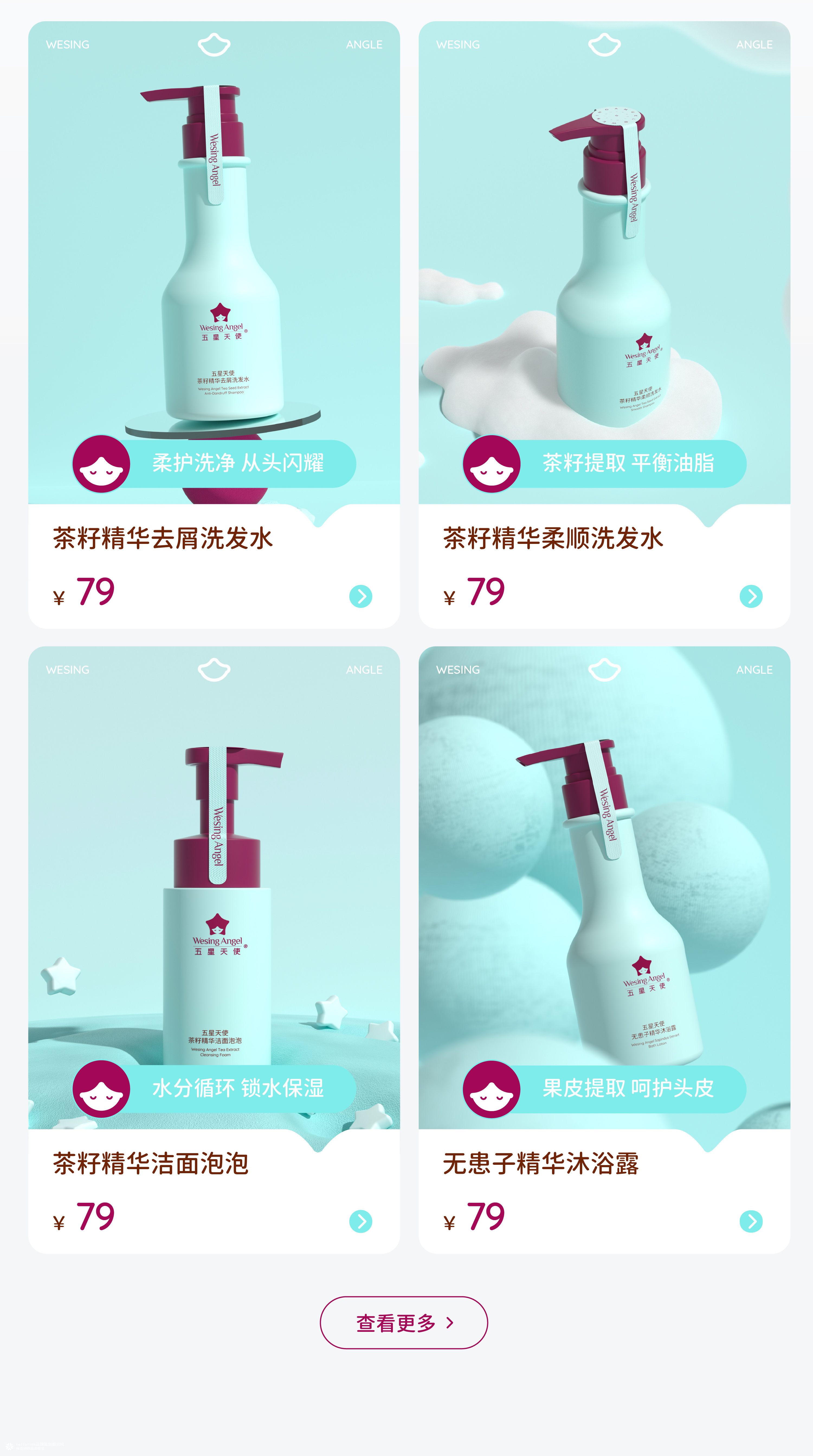
Task: Tap the arrow icon on 茶籽精华洁面泡泡
Action: tap(360, 1221)
